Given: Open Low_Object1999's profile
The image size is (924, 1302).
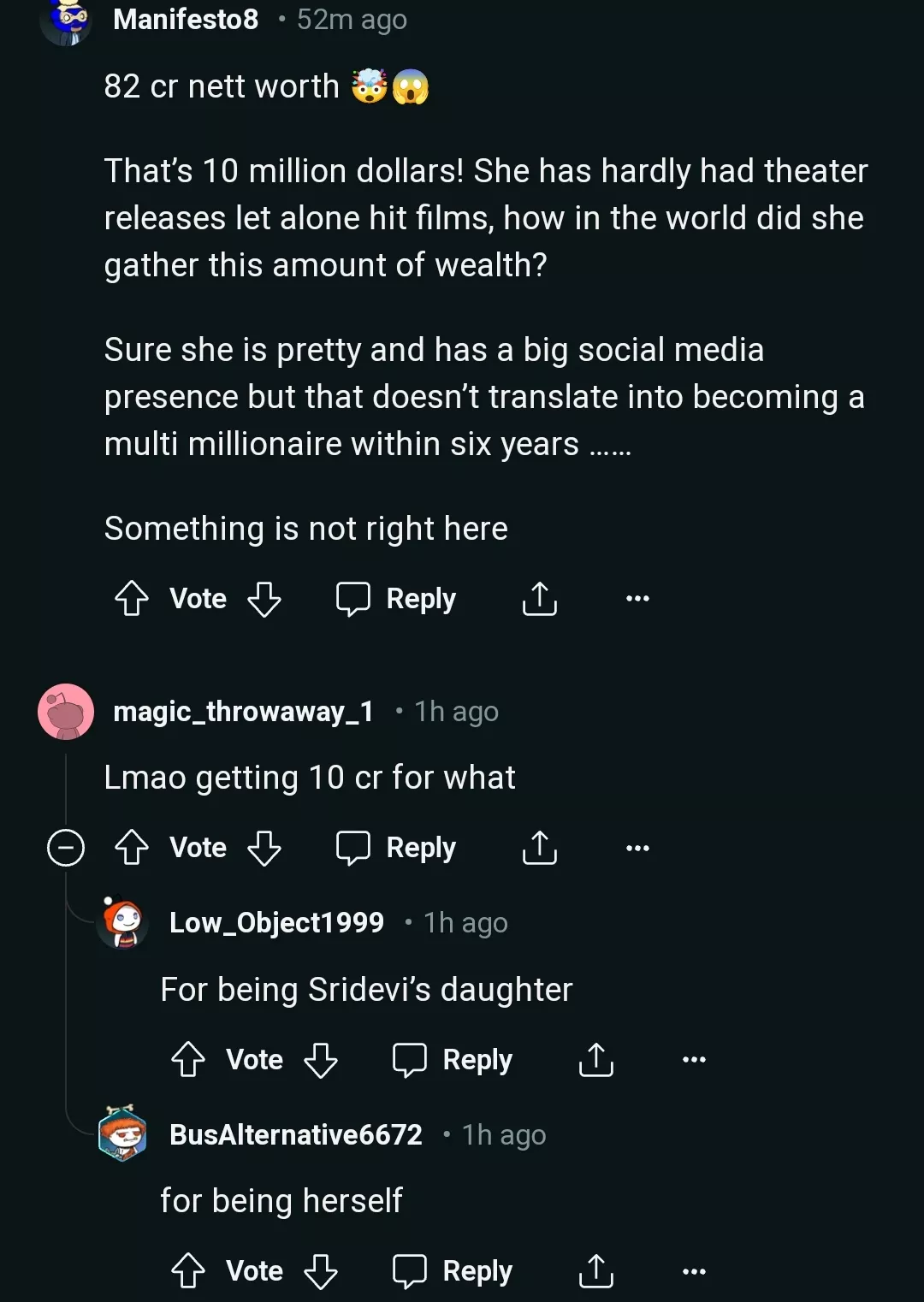Looking at the screenshot, I should pyautogui.click(x=276, y=923).
